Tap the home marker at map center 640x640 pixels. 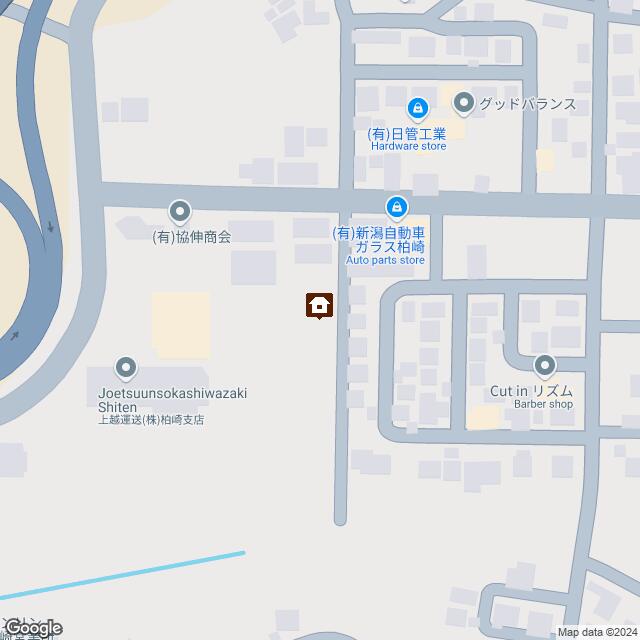(x=319, y=305)
